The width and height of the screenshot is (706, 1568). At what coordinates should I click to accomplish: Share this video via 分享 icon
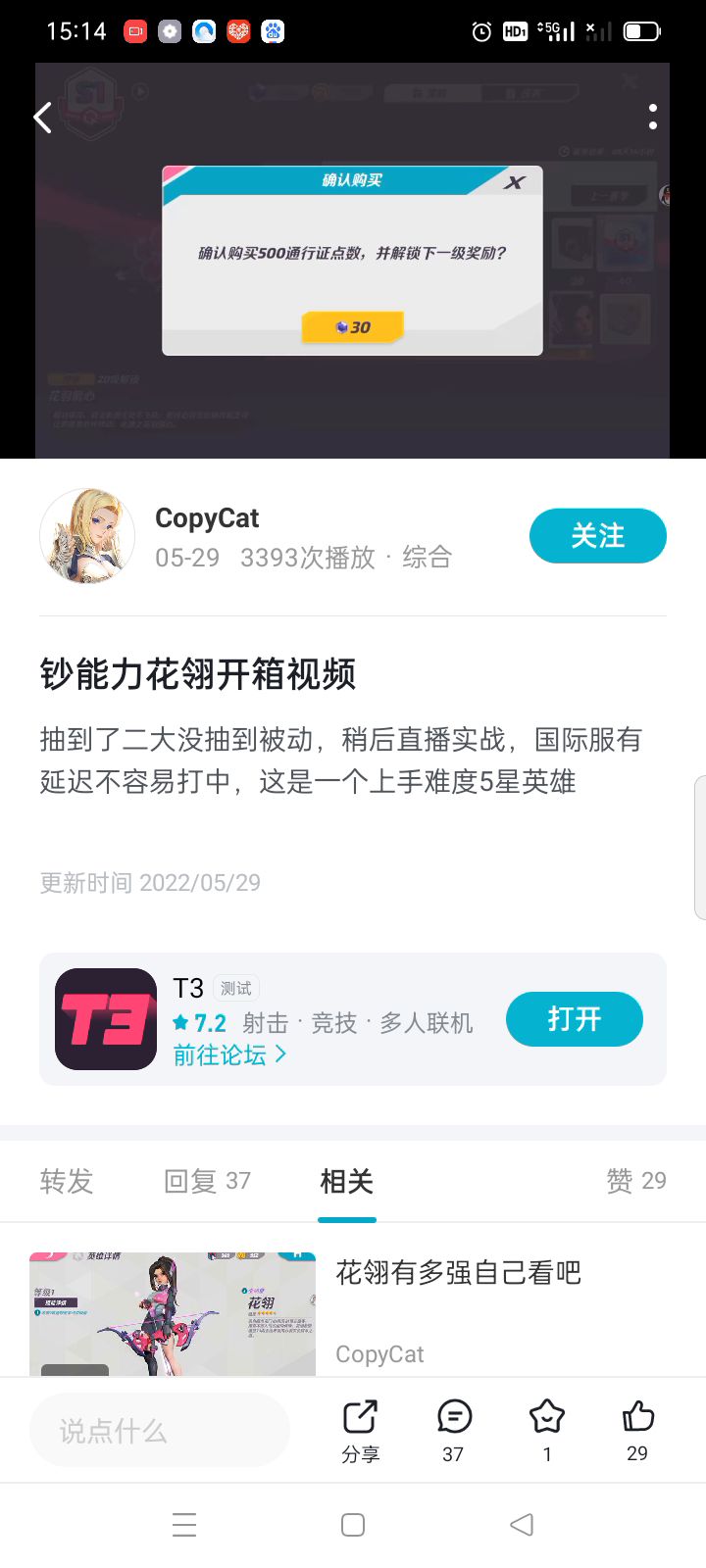tap(360, 1430)
